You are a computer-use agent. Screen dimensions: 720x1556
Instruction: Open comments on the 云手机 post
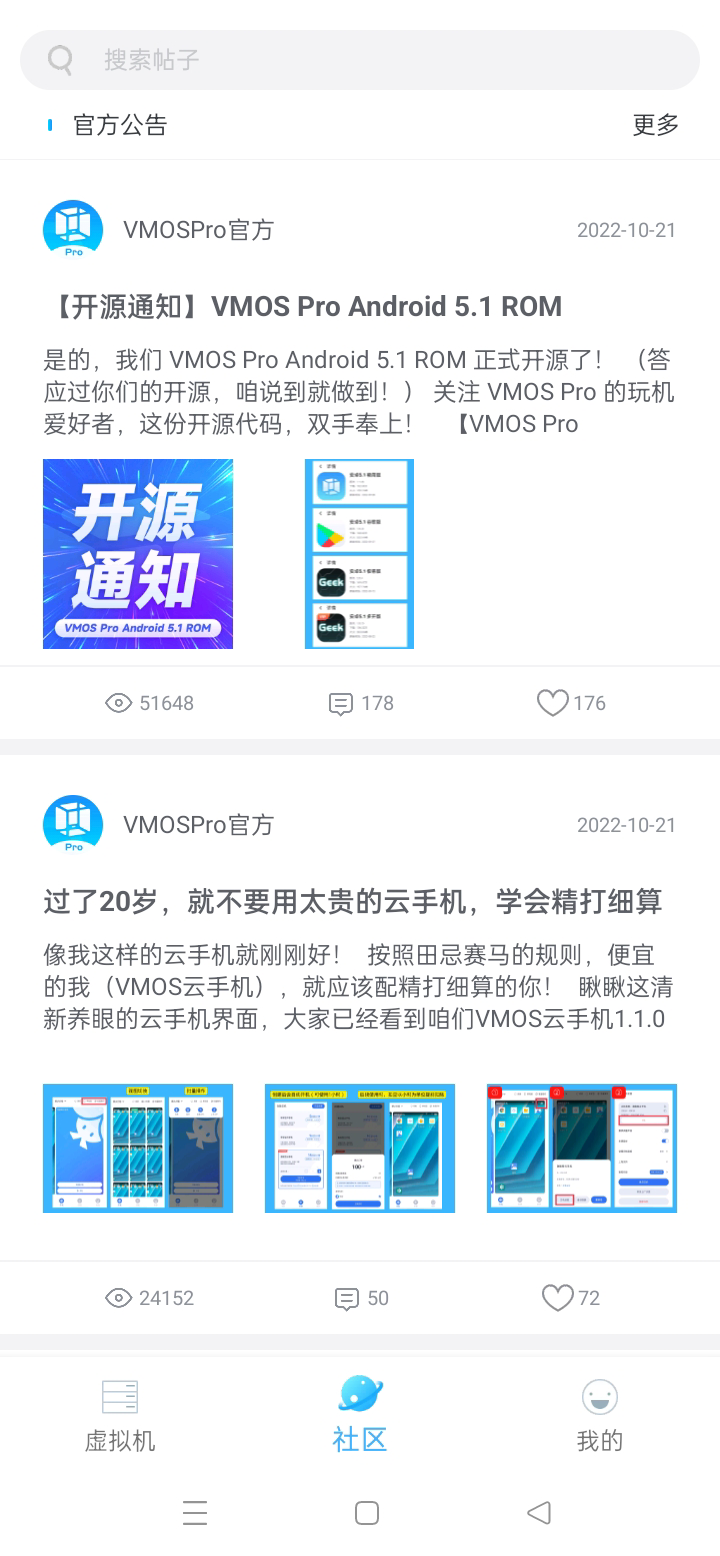click(361, 1299)
